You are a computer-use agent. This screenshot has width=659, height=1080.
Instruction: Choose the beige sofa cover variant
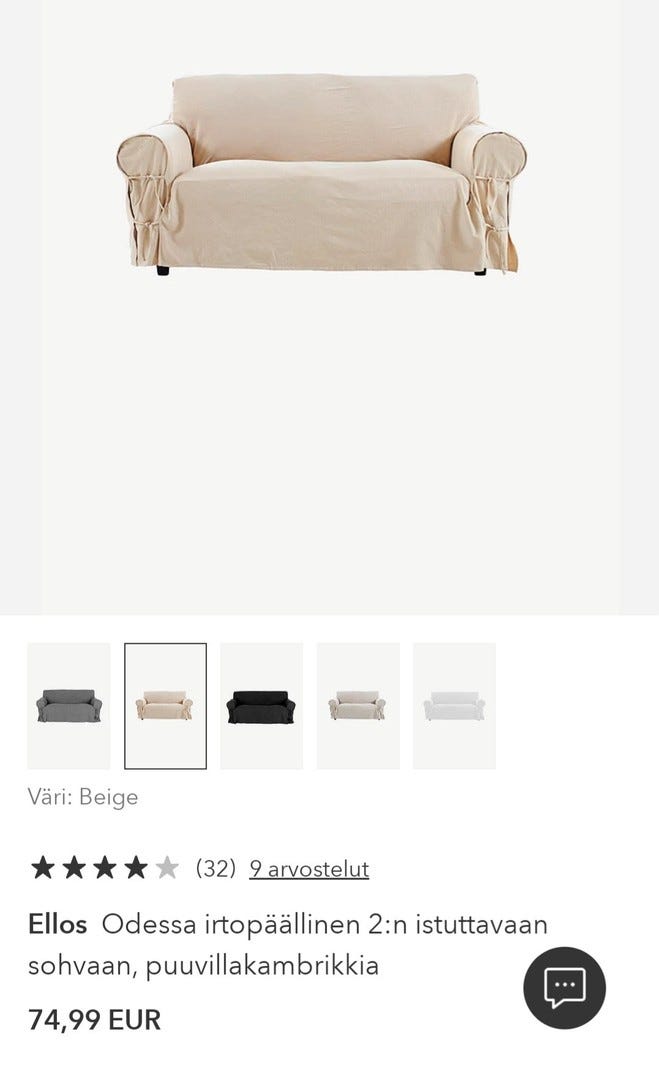[x=165, y=706]
